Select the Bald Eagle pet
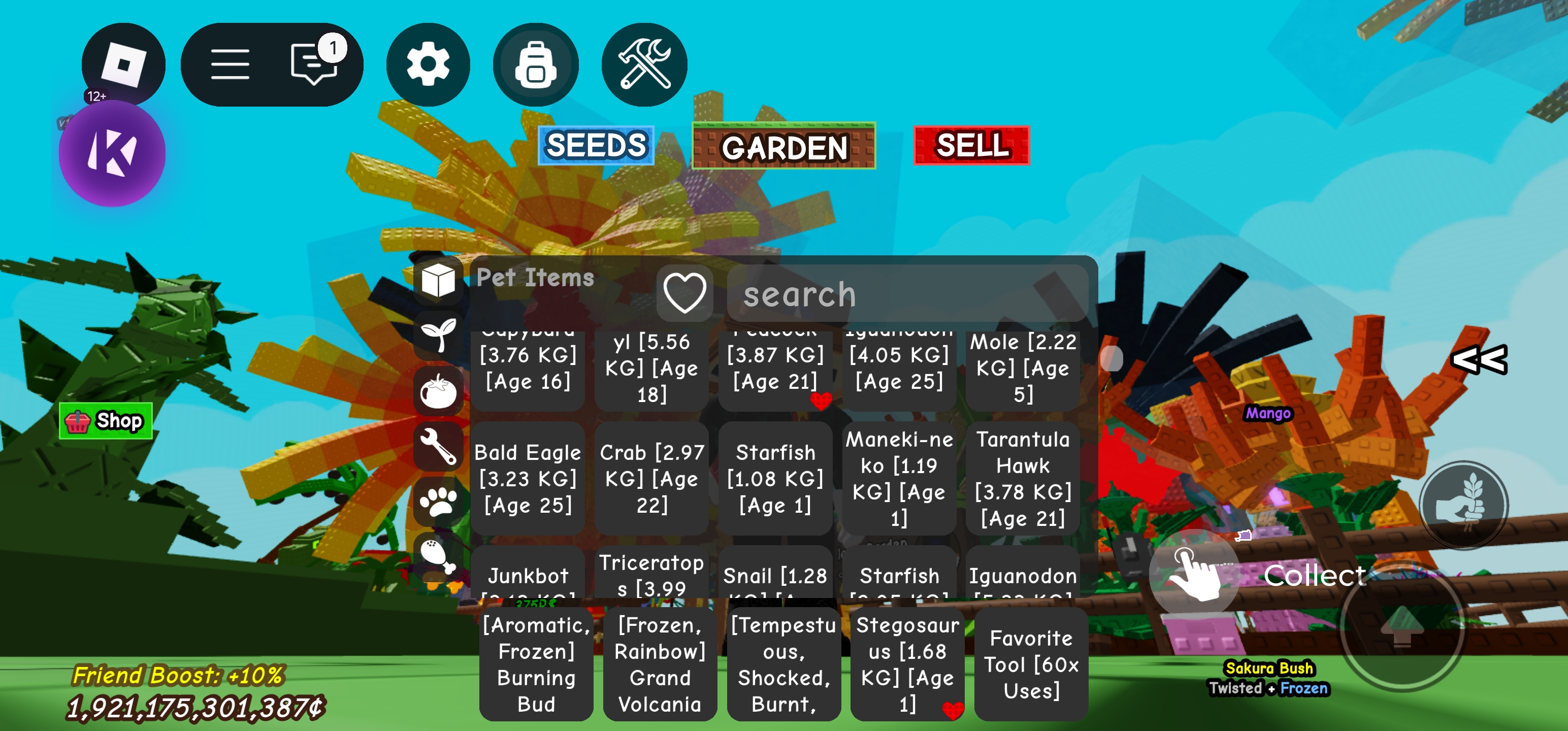This screenshot has width=1568, height=731. pos(528,478)
